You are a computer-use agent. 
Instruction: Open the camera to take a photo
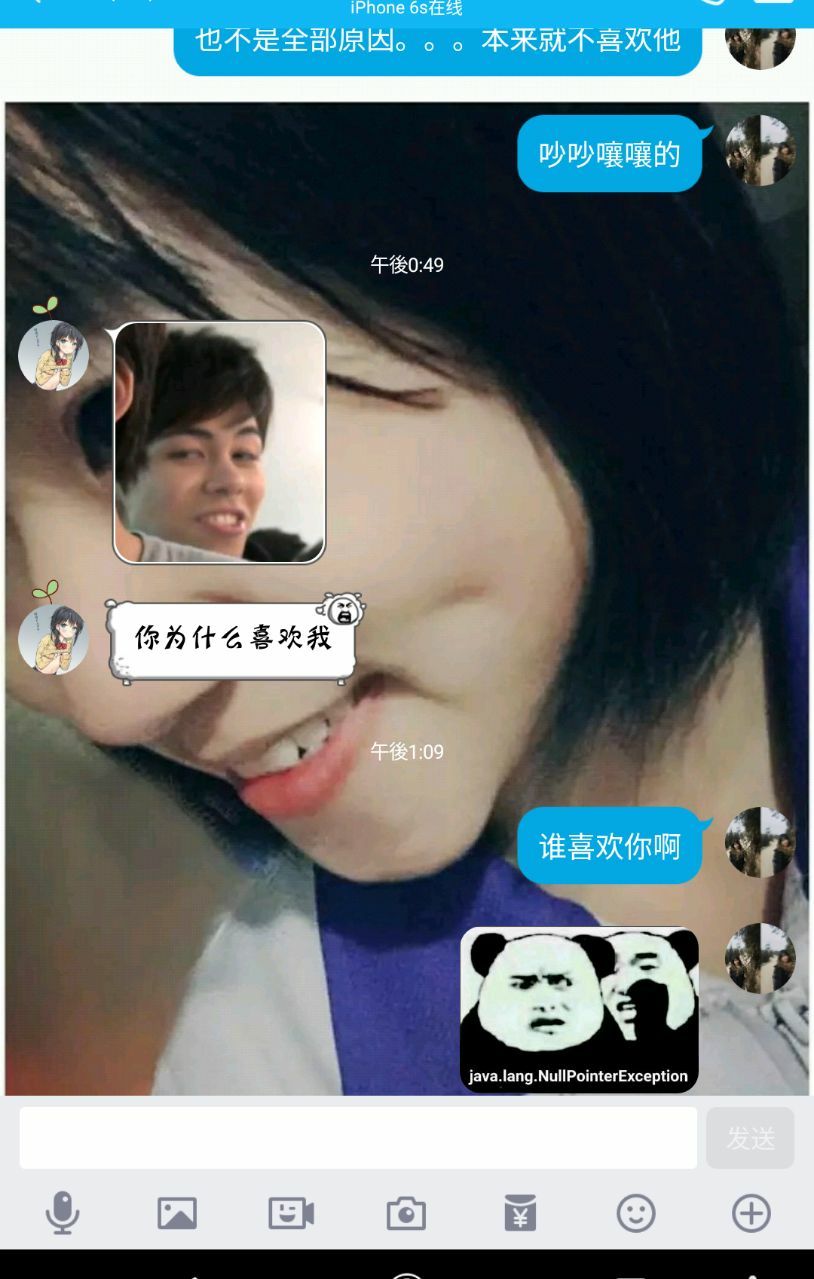click(x=406, y=1213)
